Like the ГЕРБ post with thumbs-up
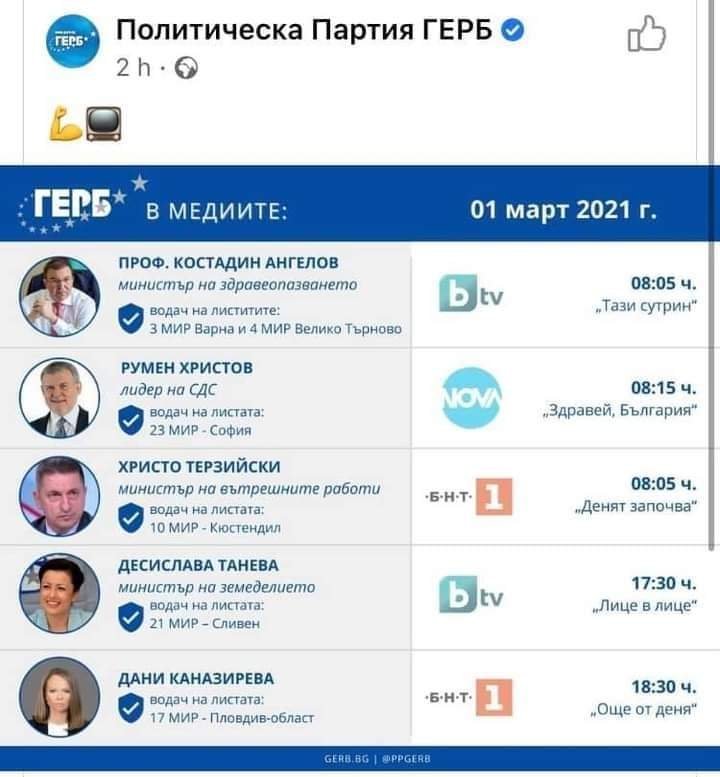Image resolution: width=720 pixels, height=777 pixels. click(x=646, y=36)
